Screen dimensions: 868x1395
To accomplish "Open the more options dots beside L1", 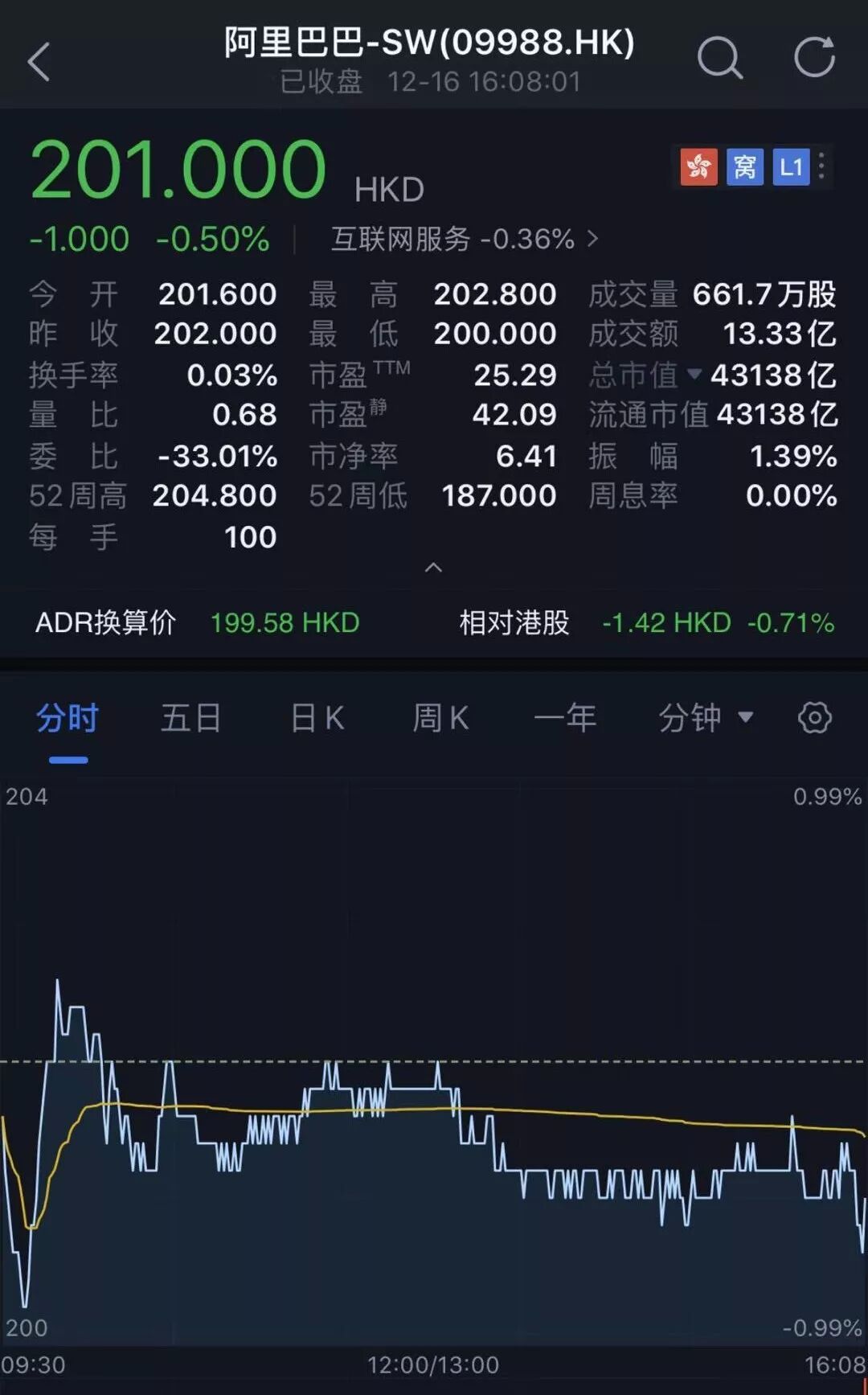I will (x=821, y=166).
